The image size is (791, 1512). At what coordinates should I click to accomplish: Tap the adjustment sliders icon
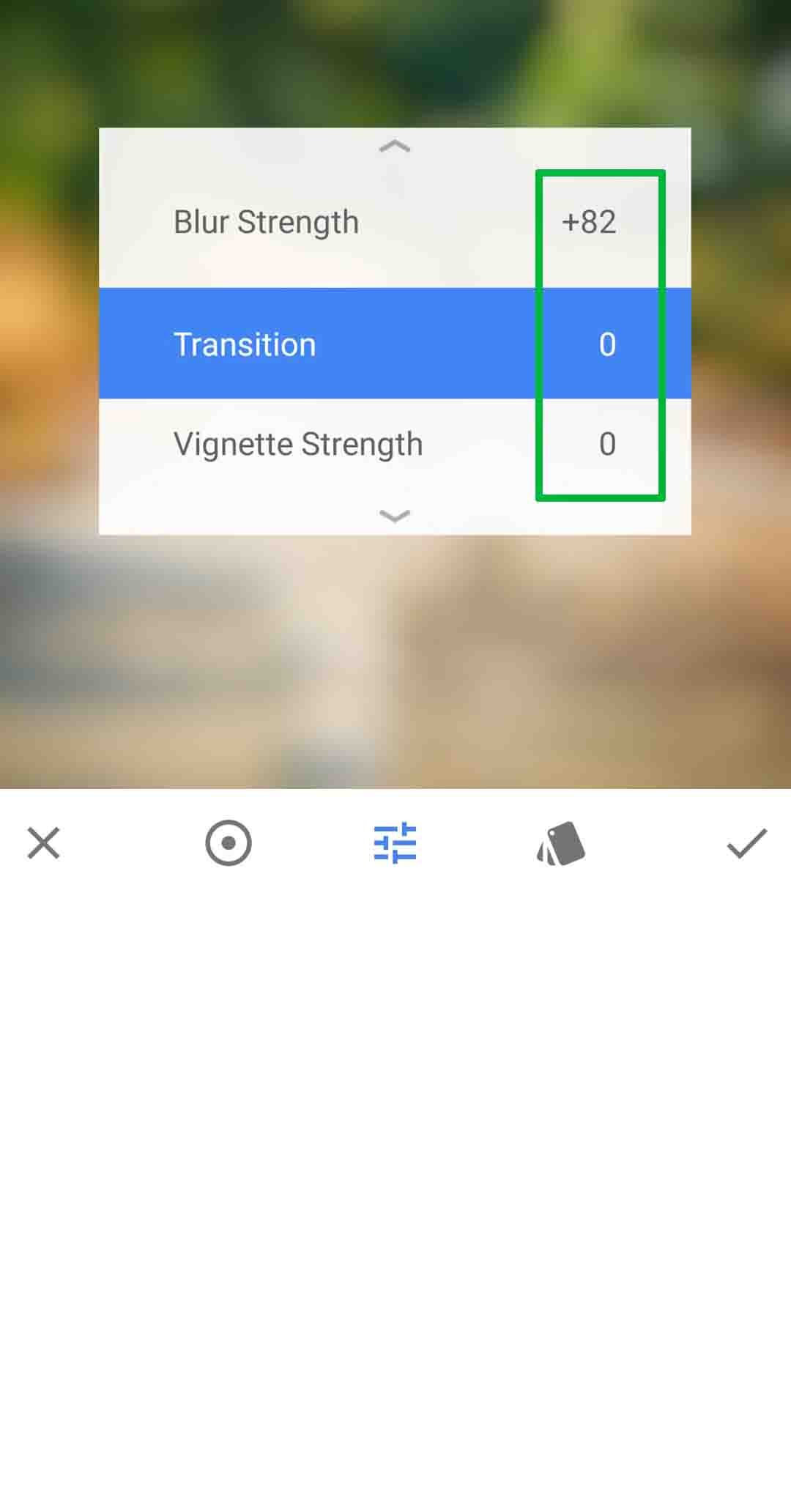[x=395, y=842]
